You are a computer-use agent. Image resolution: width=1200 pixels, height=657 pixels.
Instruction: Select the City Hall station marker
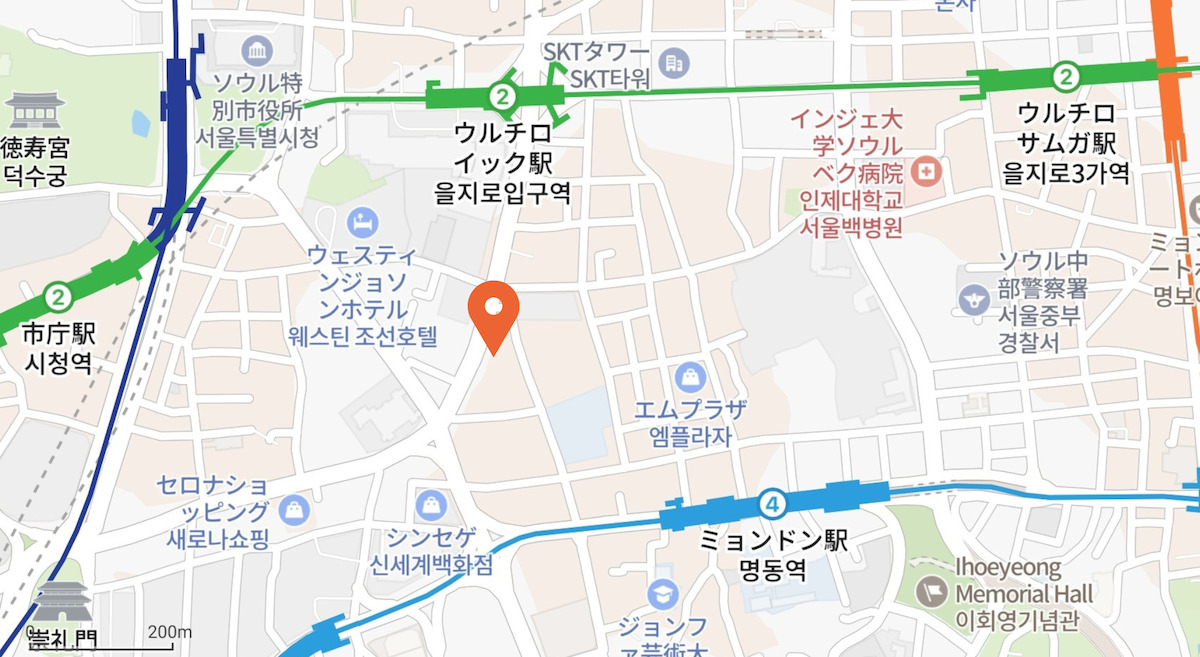(x=59, y=296)
